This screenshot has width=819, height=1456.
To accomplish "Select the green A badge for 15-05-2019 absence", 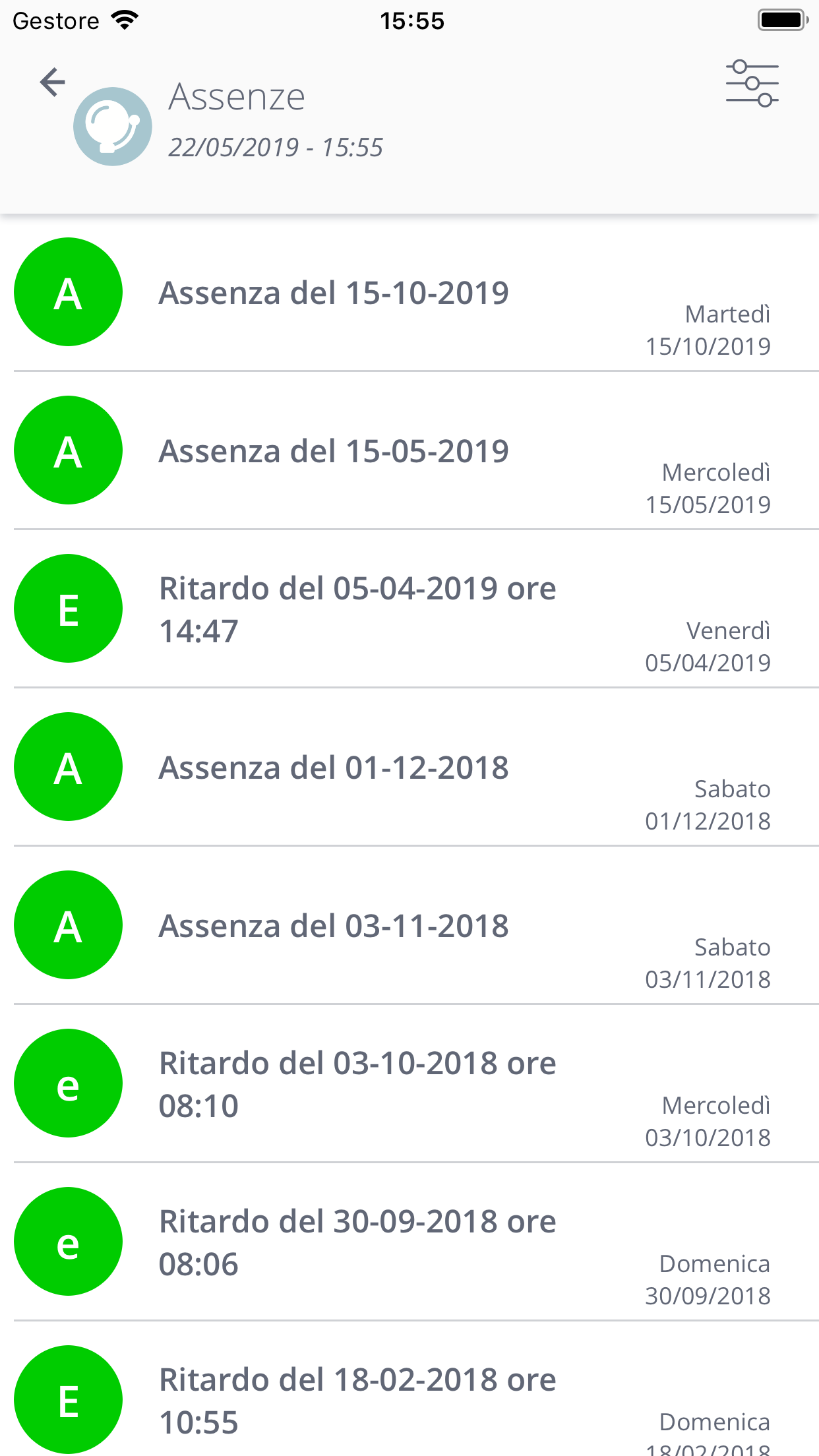I will pos(68,450).
